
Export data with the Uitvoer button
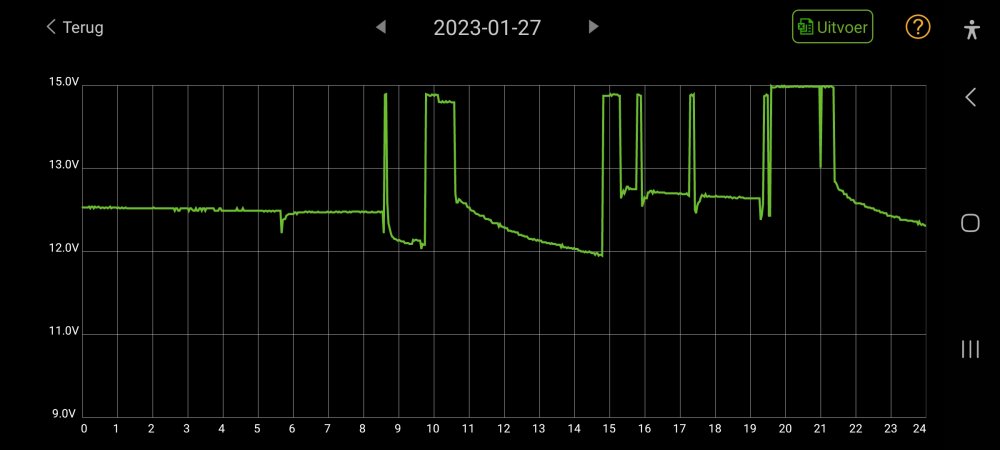coord(832,27)
